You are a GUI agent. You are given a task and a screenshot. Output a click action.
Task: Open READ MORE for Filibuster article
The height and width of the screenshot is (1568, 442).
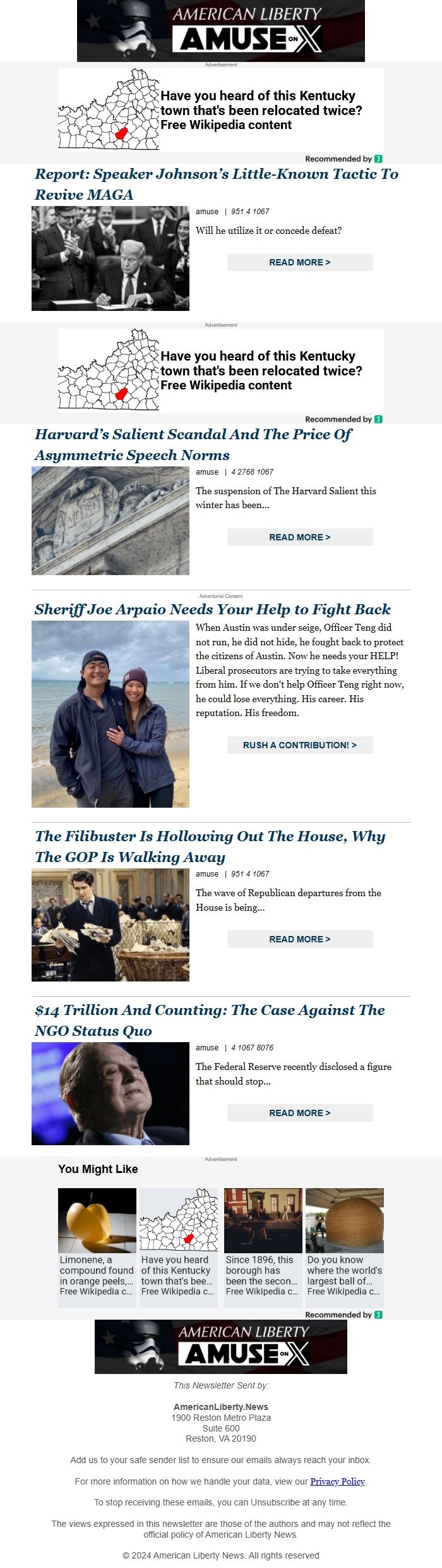pyautogui.click(x=300, y=939)
